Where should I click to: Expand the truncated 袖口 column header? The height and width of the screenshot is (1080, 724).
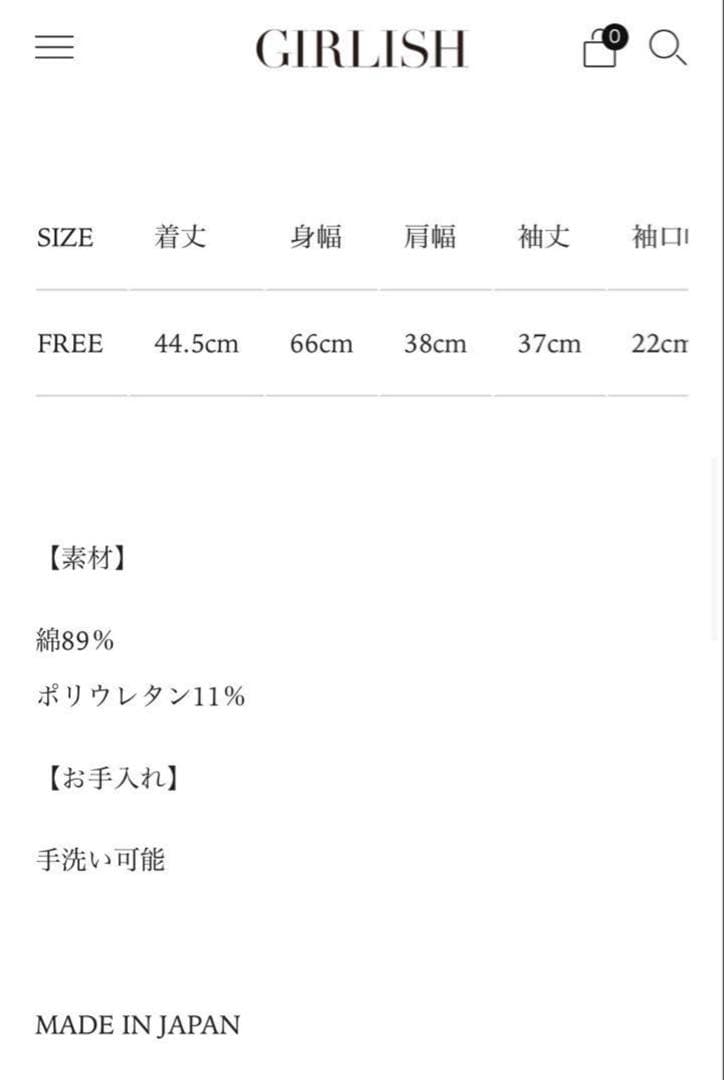pyautogui.click(x=662, y=238)
